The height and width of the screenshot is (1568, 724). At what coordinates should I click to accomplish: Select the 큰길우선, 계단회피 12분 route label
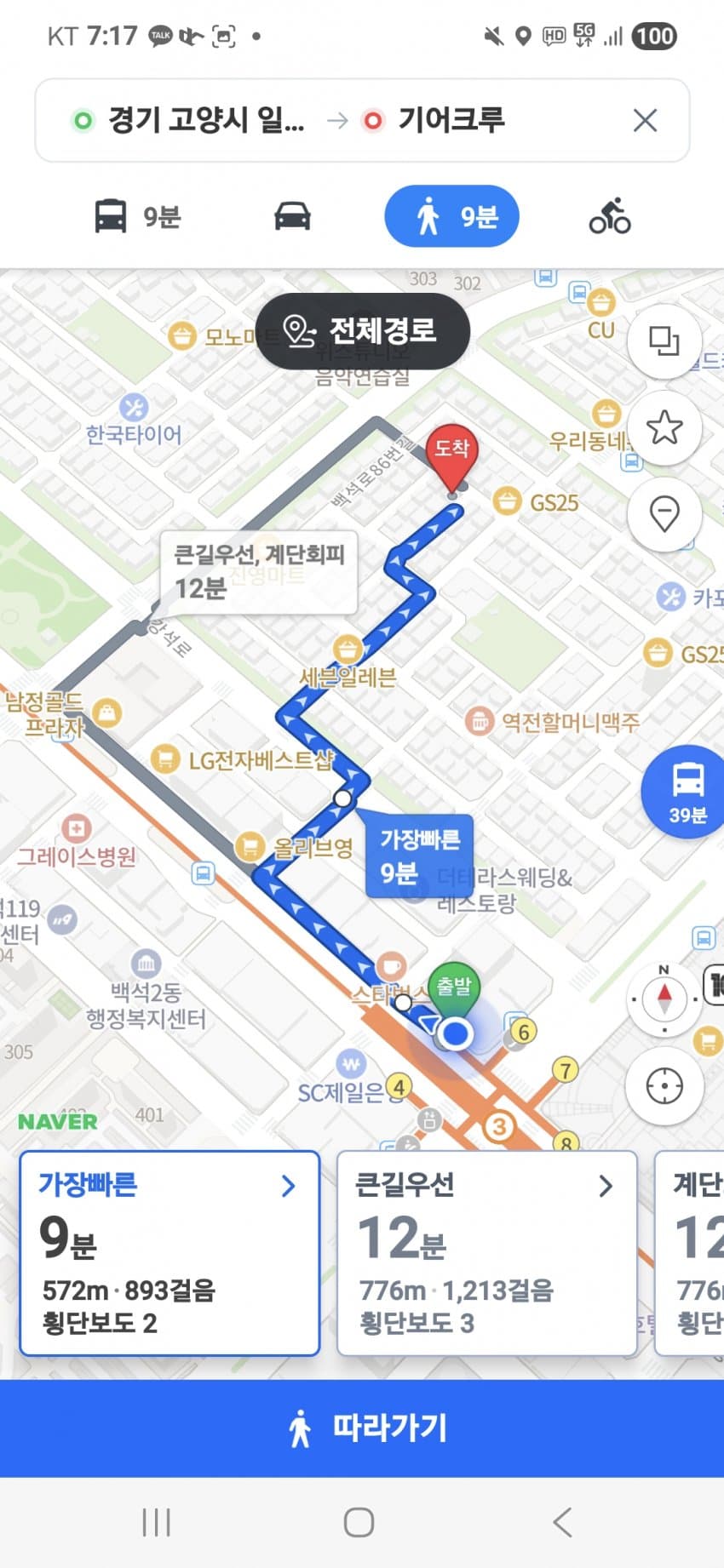(258, 571)
